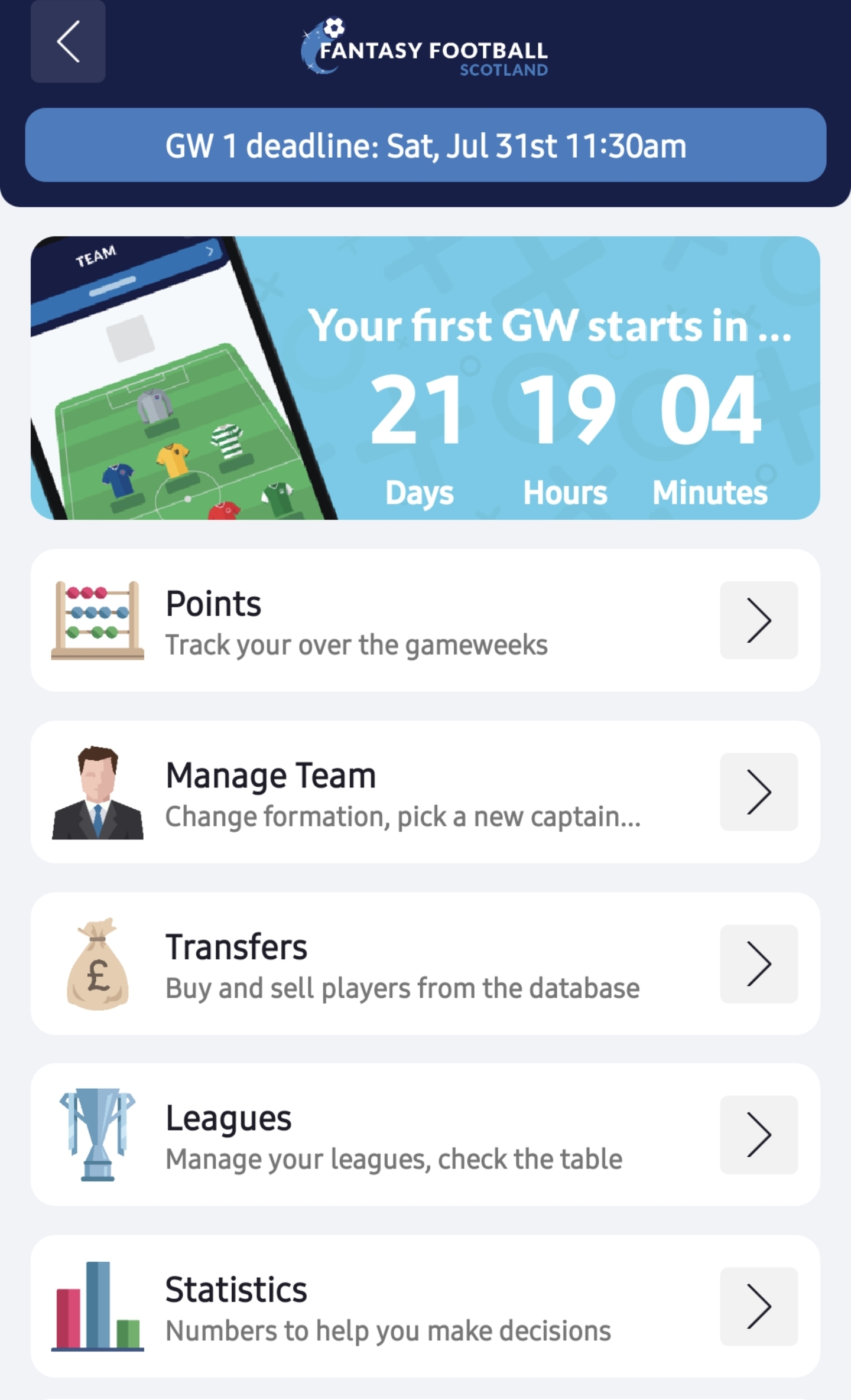Open Manage Team to change formation
Viewport: 851px width, 1400px height.
(425, 792)
